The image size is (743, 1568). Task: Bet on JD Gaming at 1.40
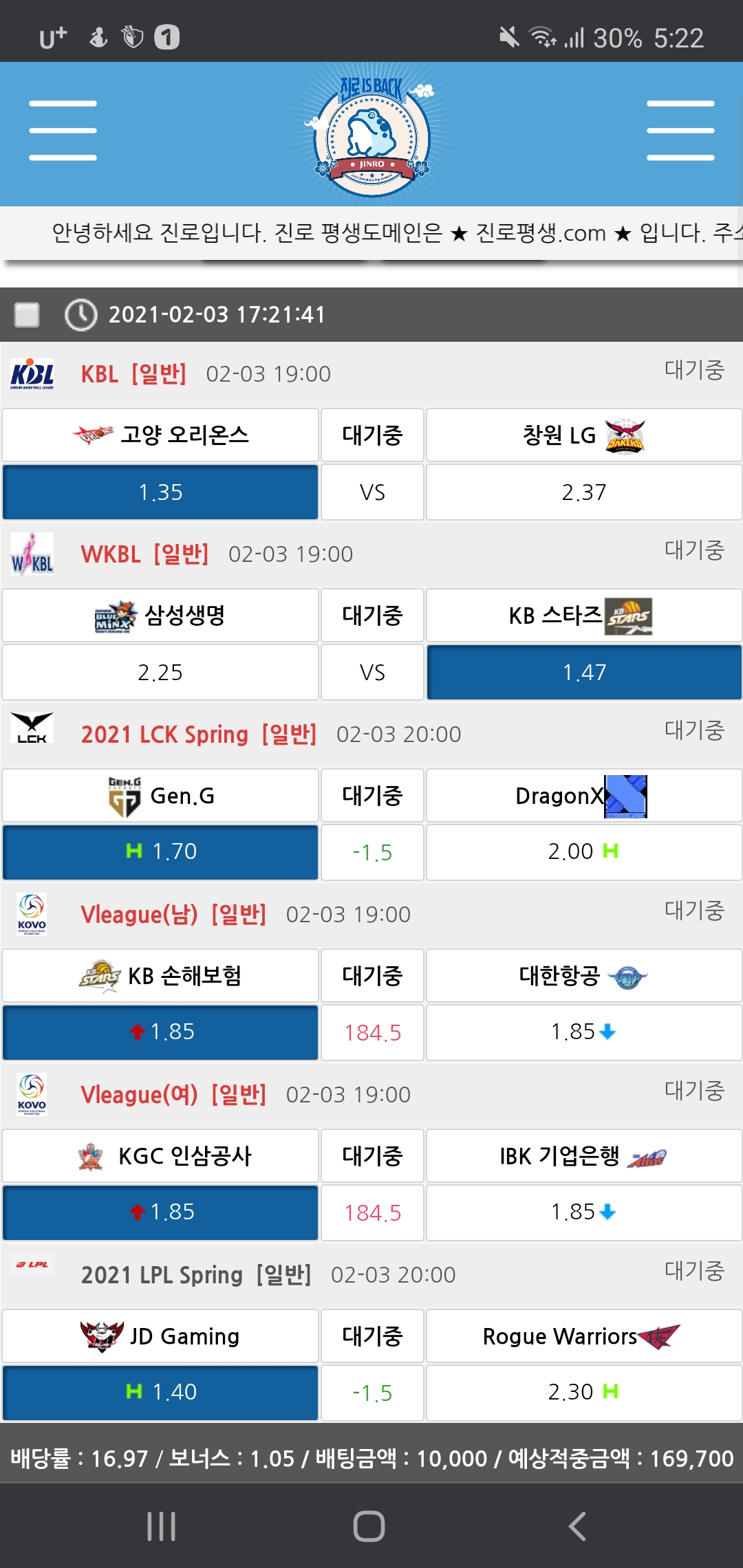pos(160,1393)
